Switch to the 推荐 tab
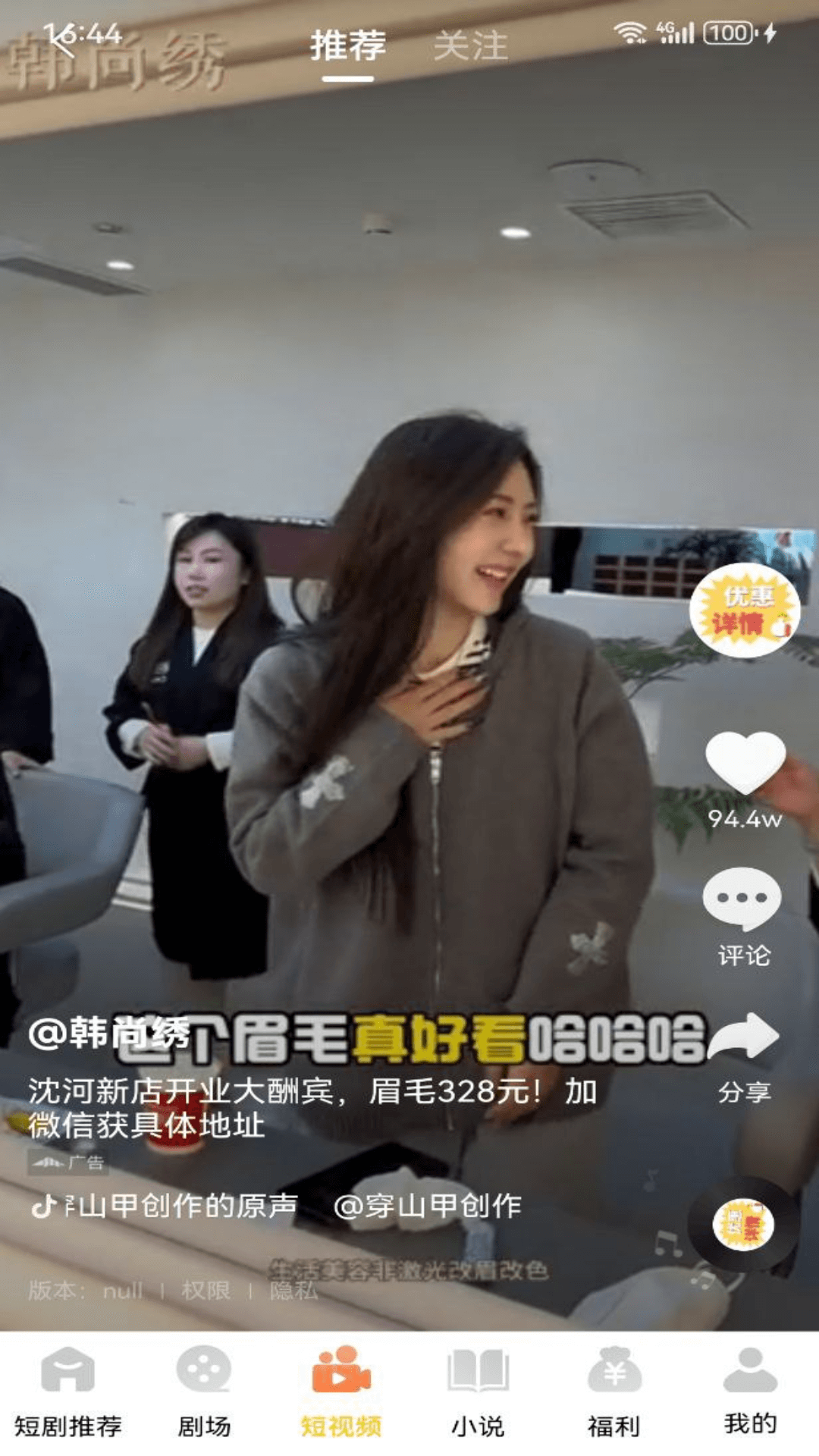This screenshot has width=819, height=1456. 348,45
